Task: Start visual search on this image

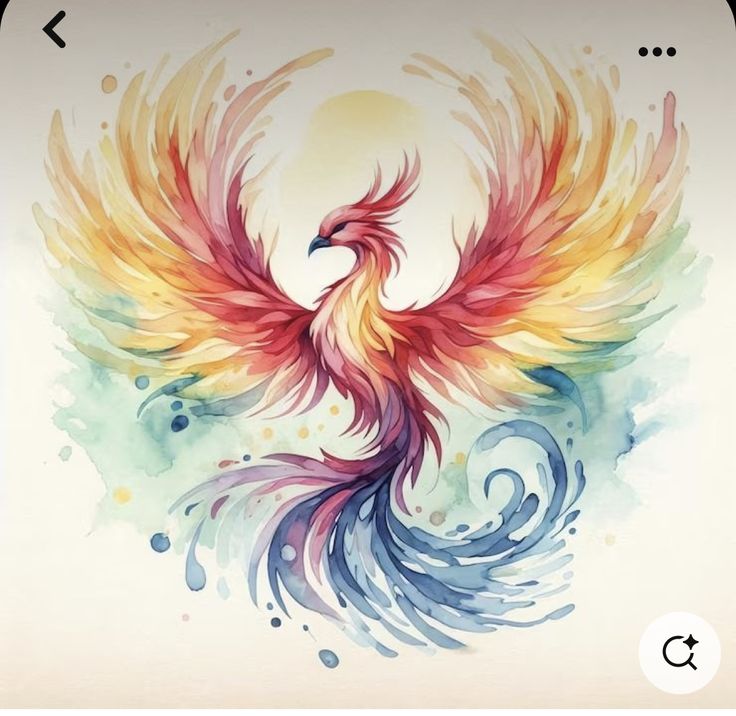Action: pyautogui.click(x=679, y=653)
